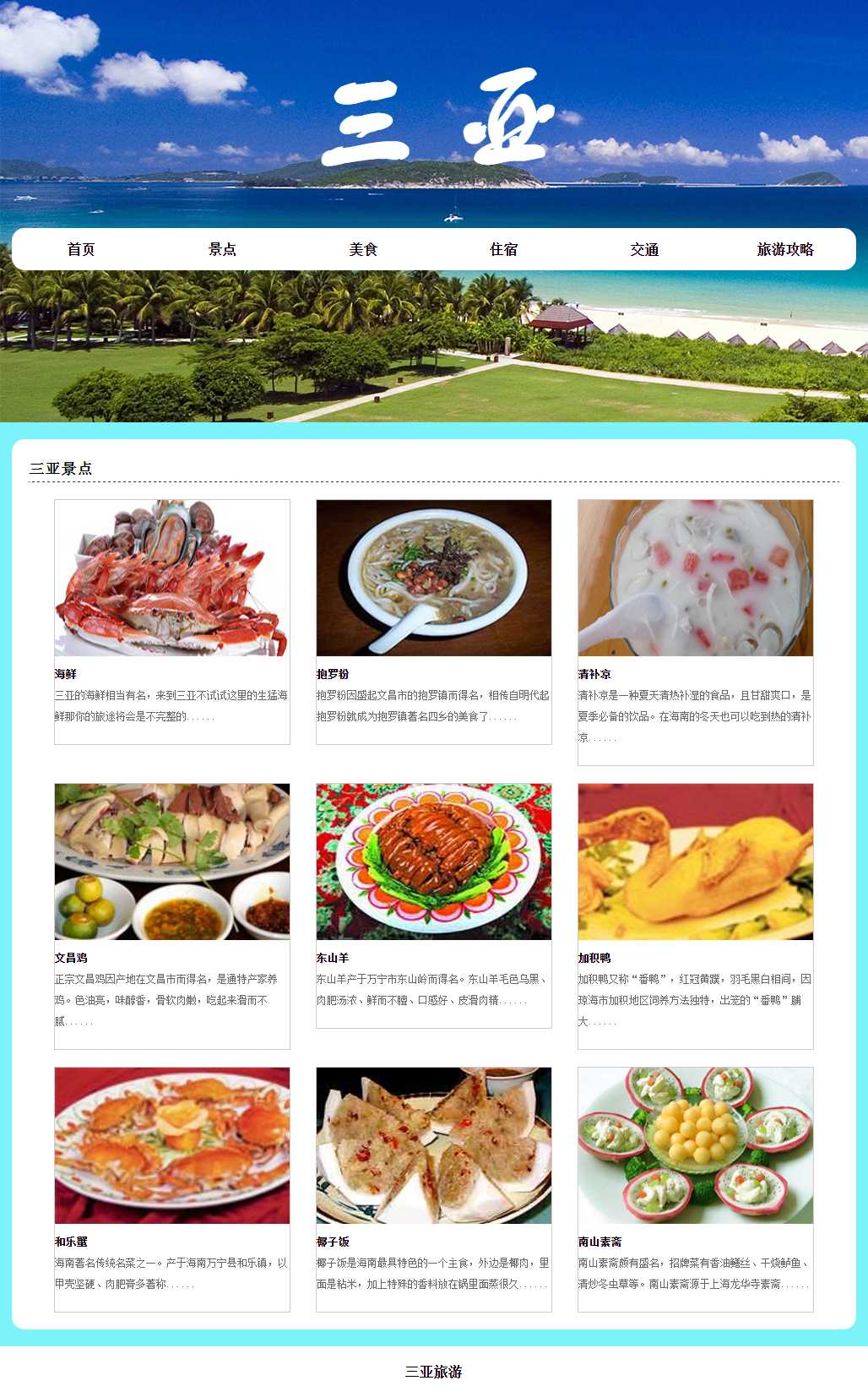Open the 交通 page

click(x=644, y=249)
